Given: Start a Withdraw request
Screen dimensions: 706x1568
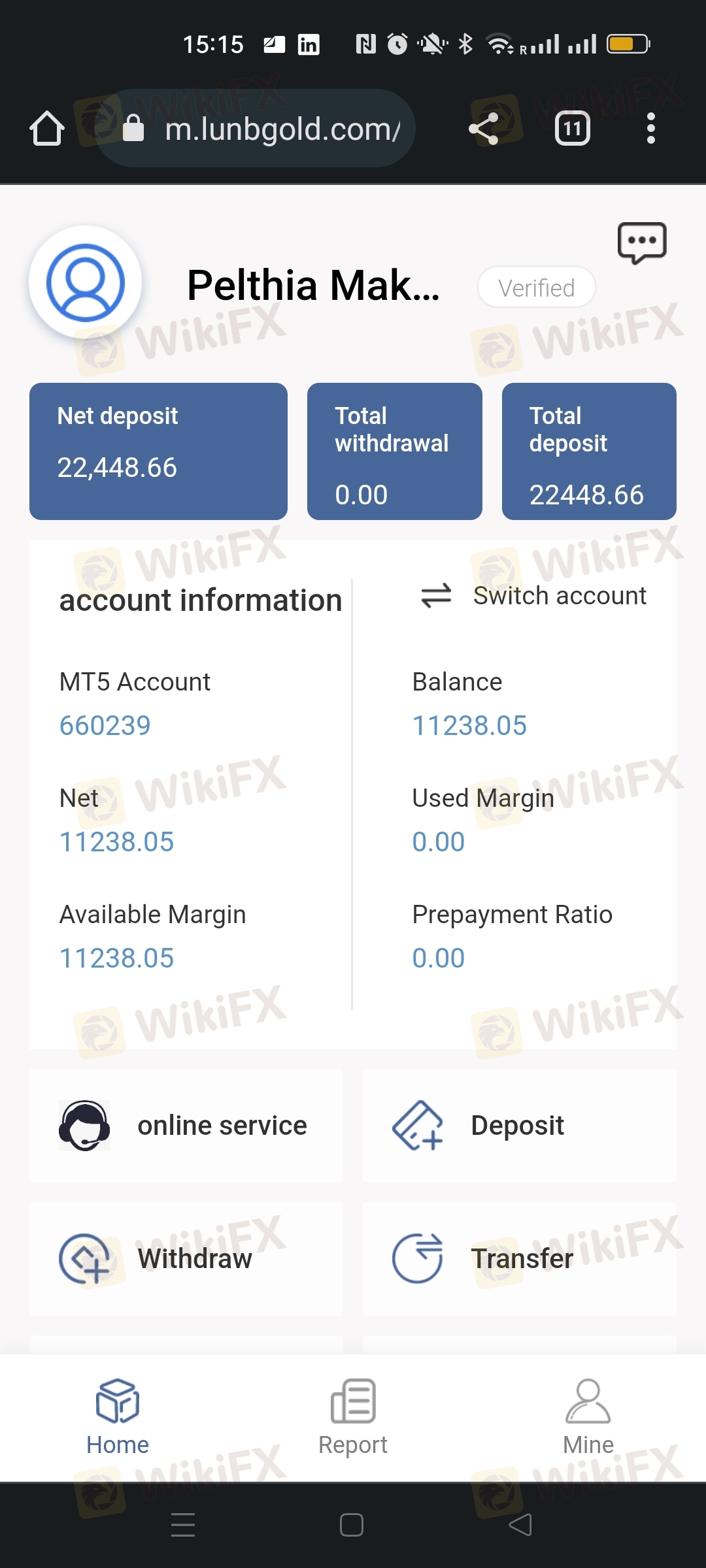Looking at the screenshot, I should pos(186,1258).
